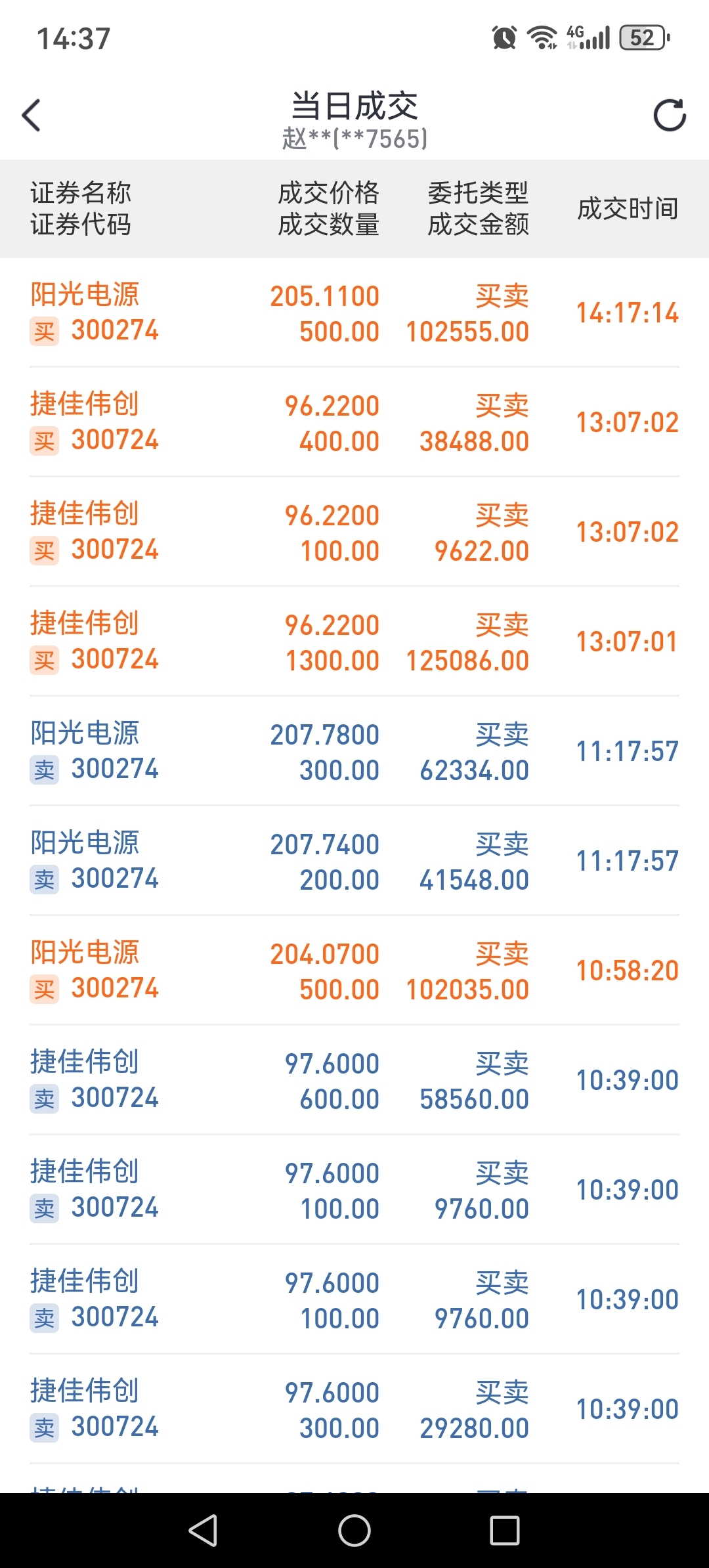
Task: Select the 捷佳伟创 buy trade of 9622.00
Action: 354,532
